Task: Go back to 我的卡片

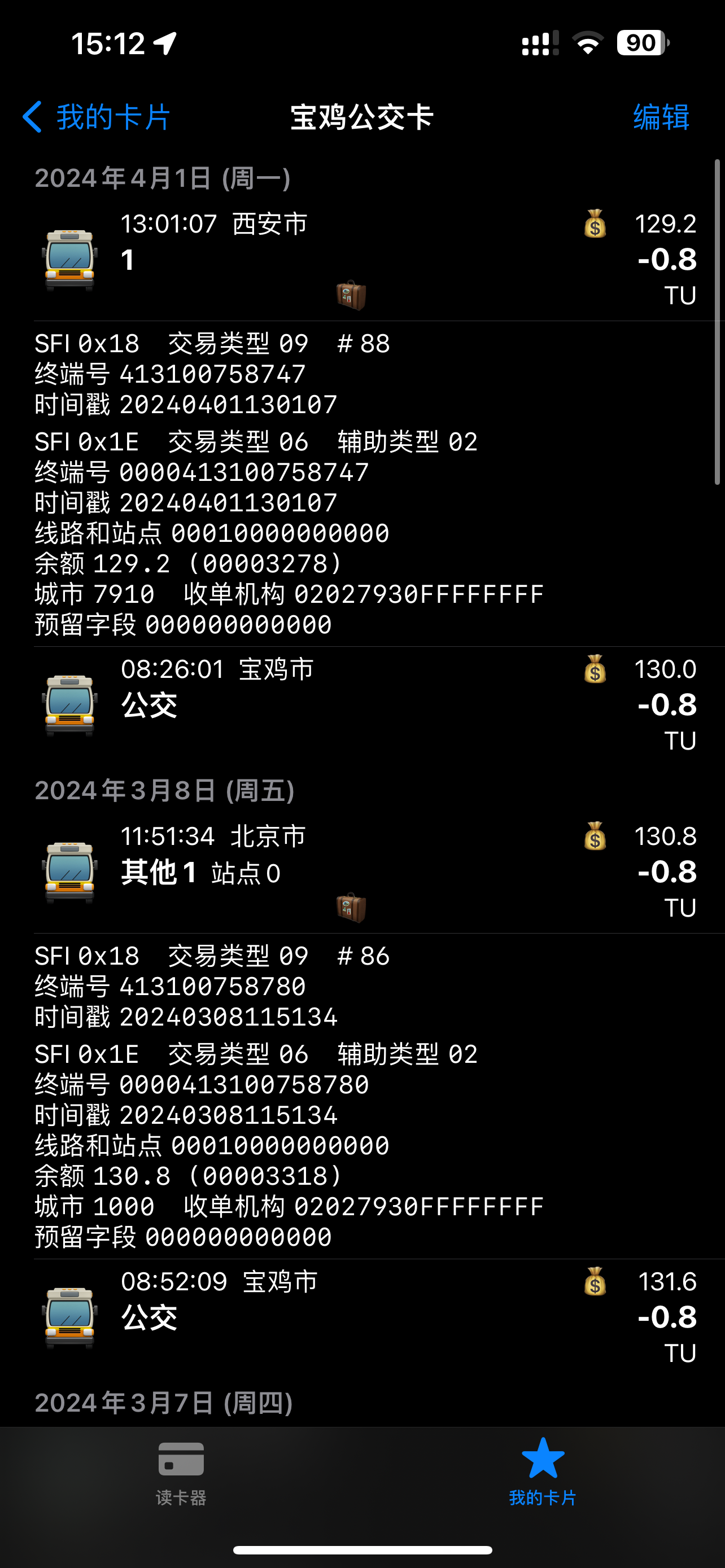Action: pyautogui.click(x=96, y=116)
